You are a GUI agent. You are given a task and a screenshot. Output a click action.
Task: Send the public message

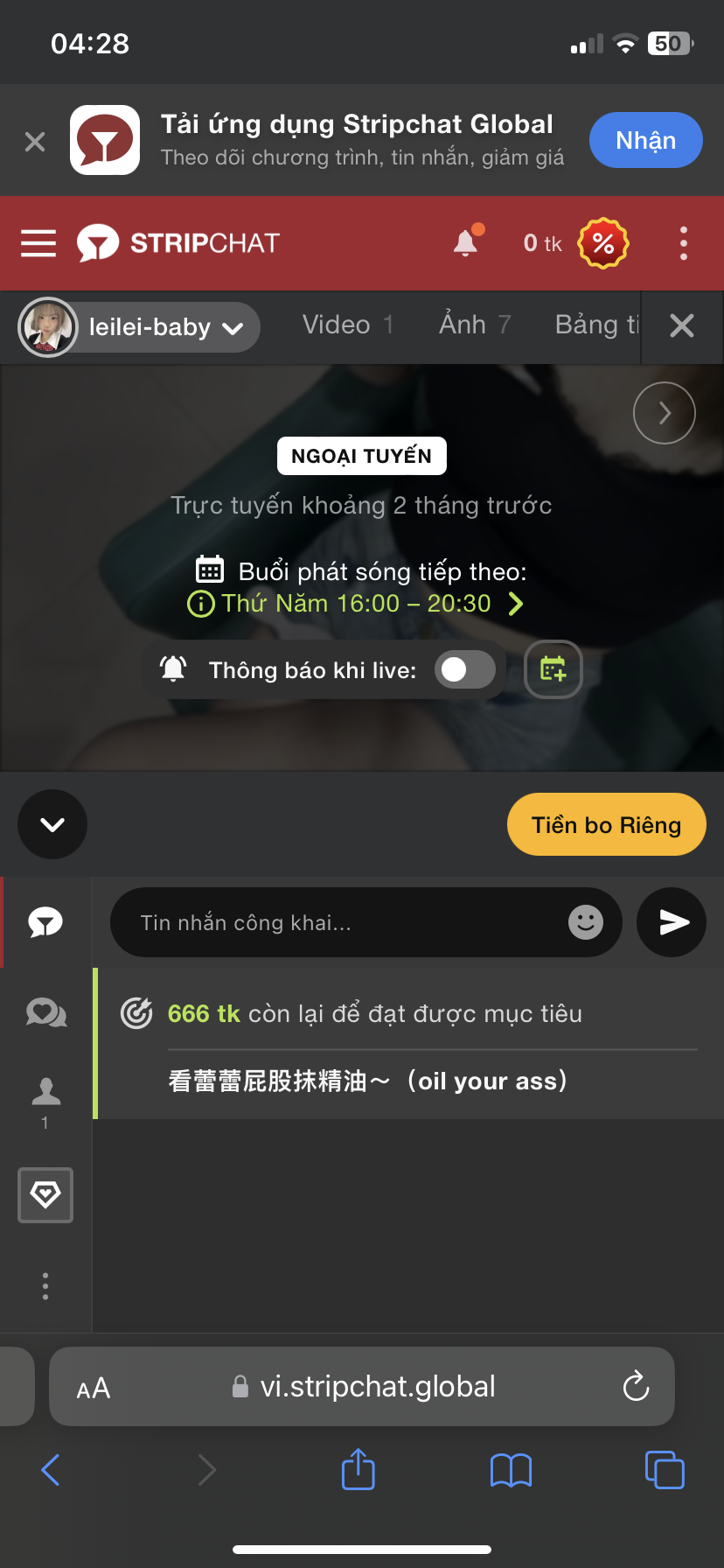pyautogui.click(x=672, y=922)
